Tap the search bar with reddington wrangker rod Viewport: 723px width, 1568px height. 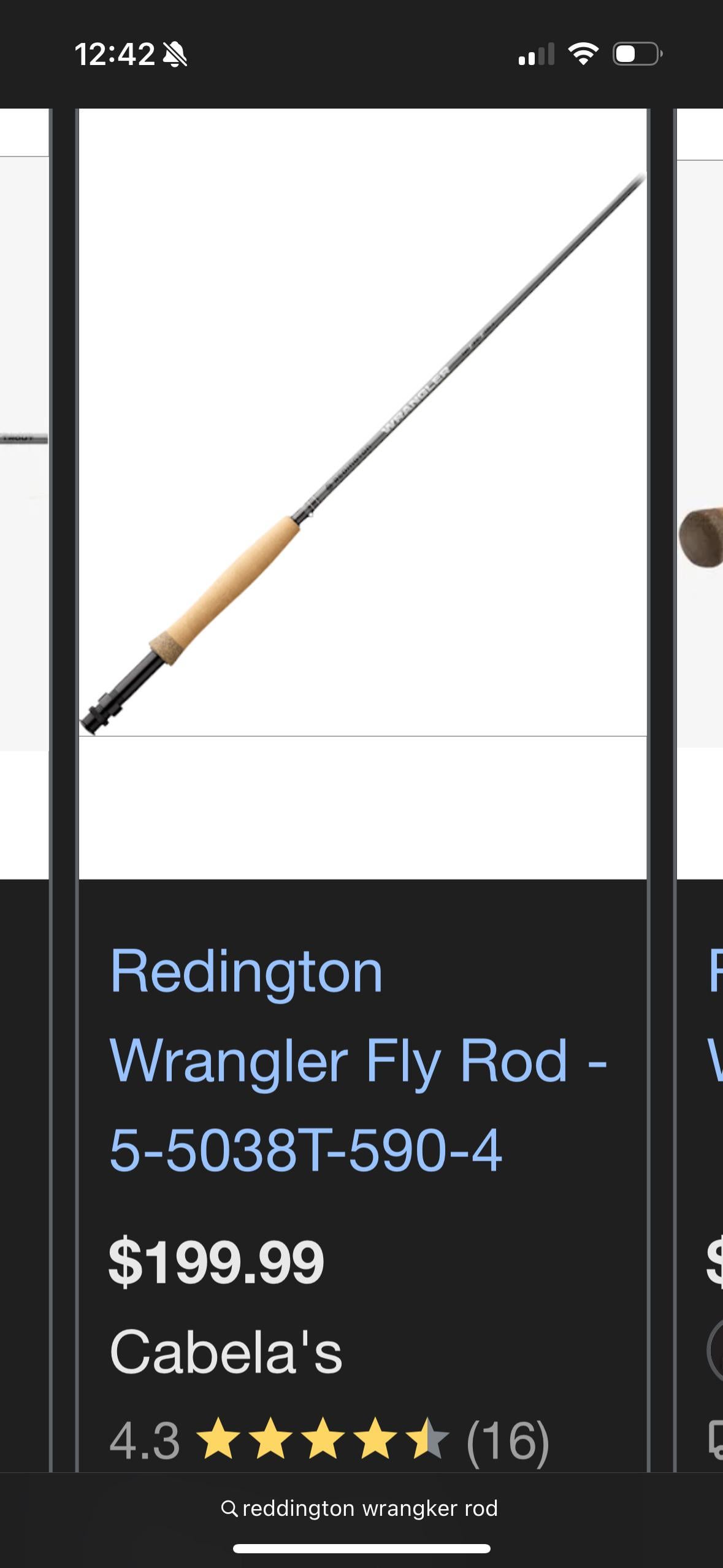(x=361, y=1508)
